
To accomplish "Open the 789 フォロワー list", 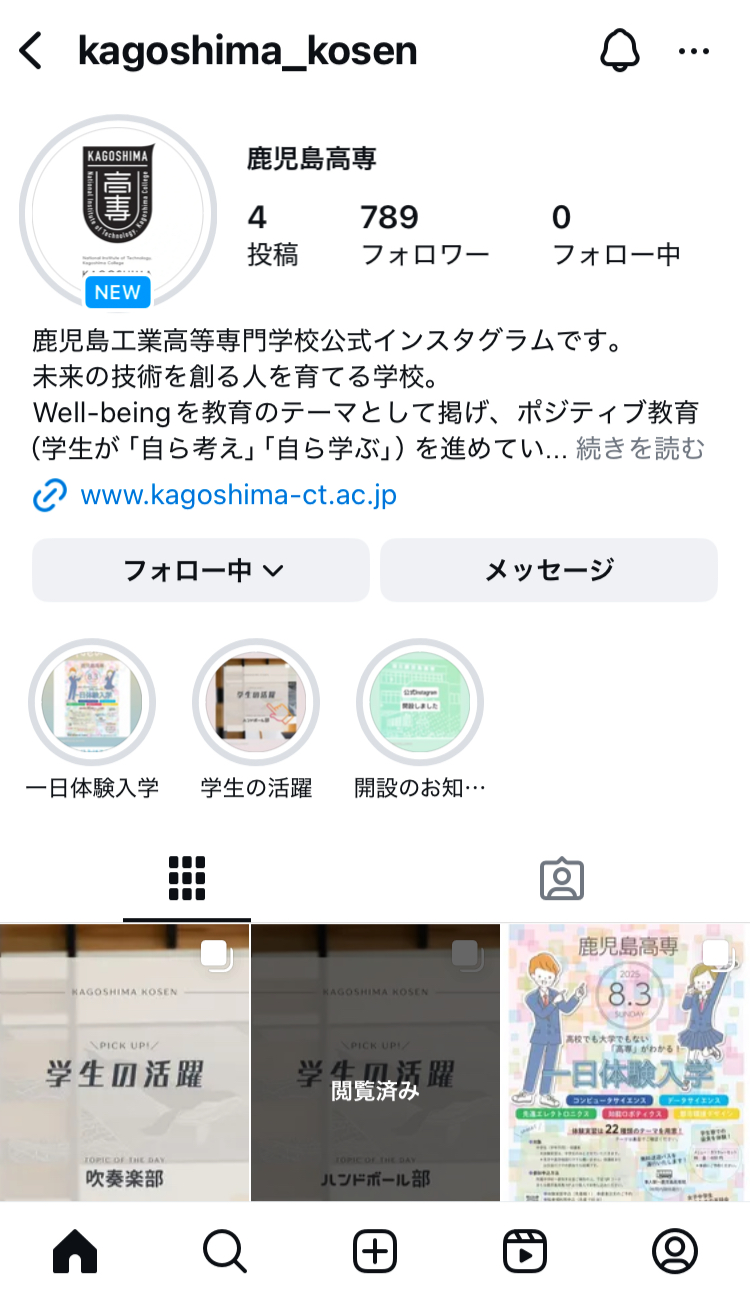I will point(424,234).
